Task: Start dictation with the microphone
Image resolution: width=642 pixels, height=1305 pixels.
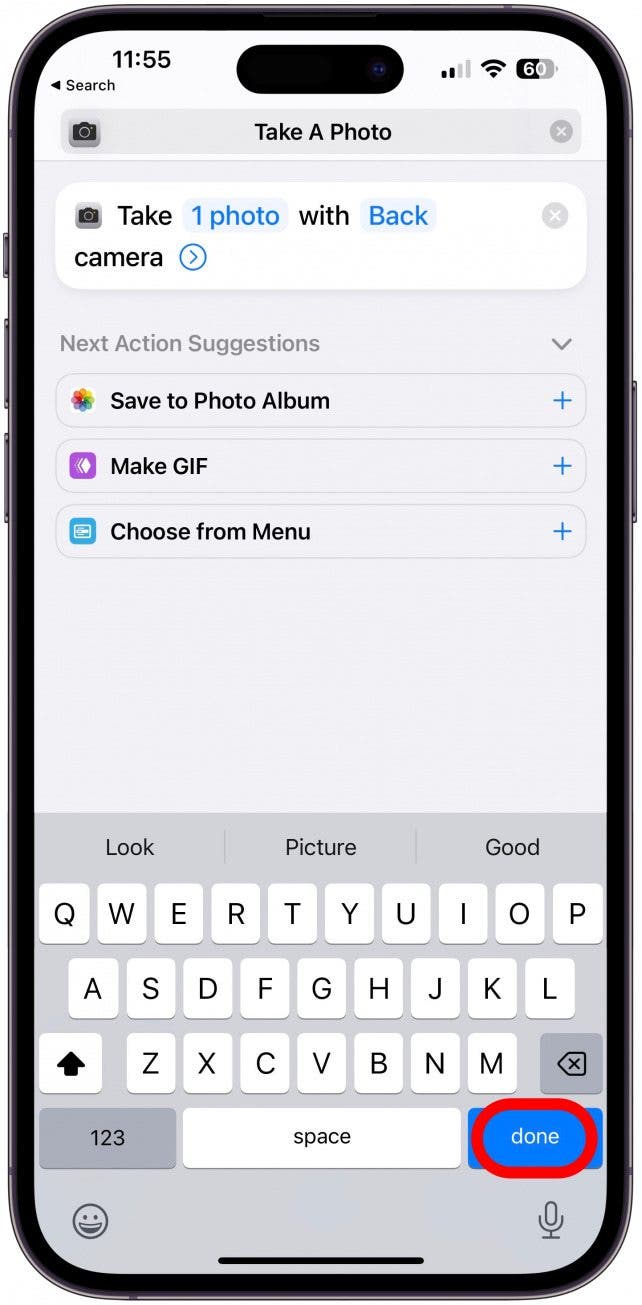Action: (x=550, y=1220)
